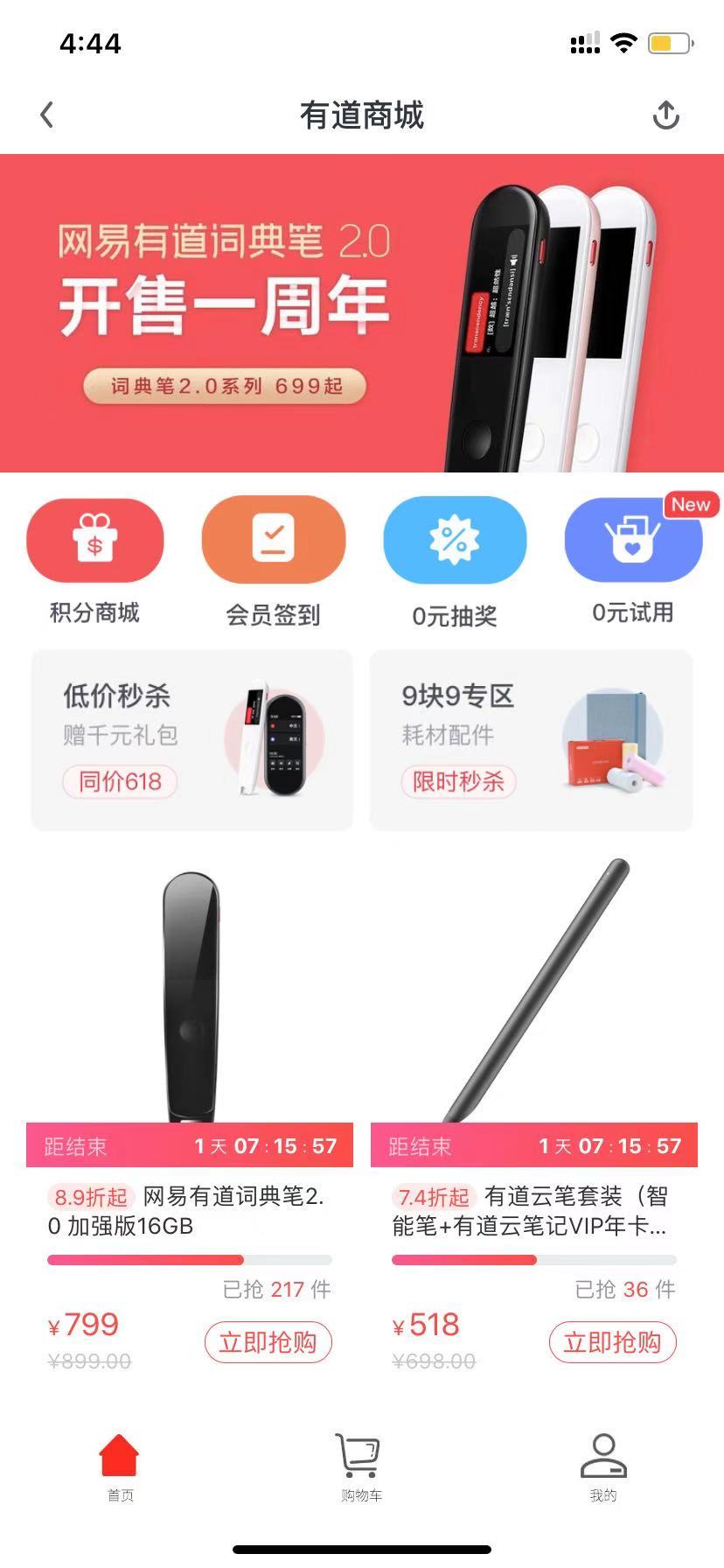Switch to the 我的 tab
724x1568 pixels.
[x=603, y=1466]
